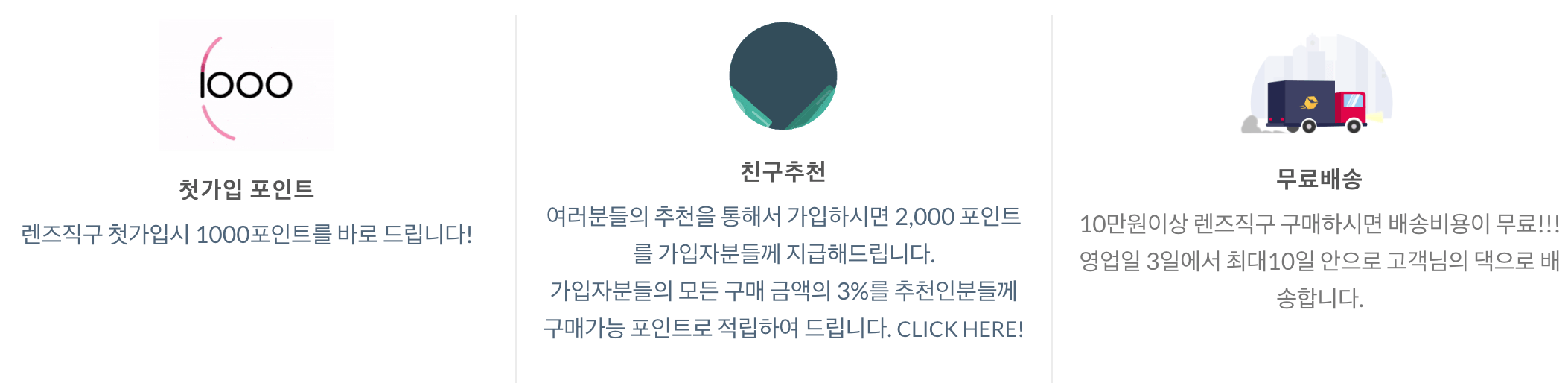Tap the CLICK HERE! referral link
Screen dimensions: 1568x383
tap(959, 329)
